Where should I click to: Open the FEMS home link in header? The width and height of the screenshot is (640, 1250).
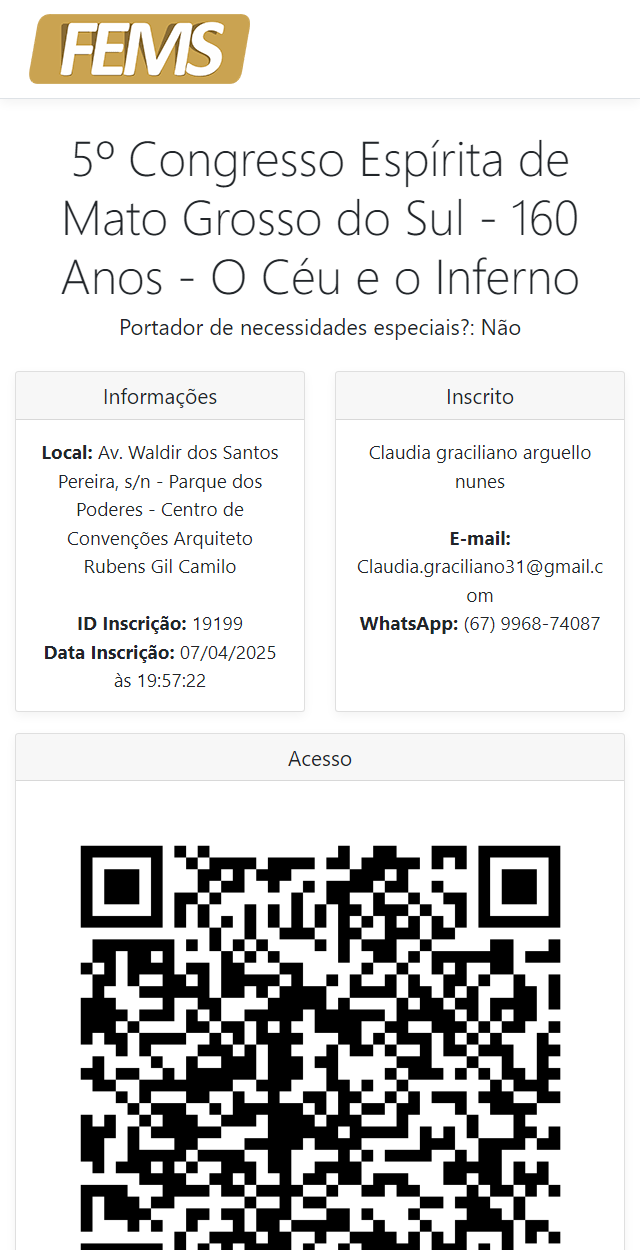pyautogui.click(x=139, y=49)
